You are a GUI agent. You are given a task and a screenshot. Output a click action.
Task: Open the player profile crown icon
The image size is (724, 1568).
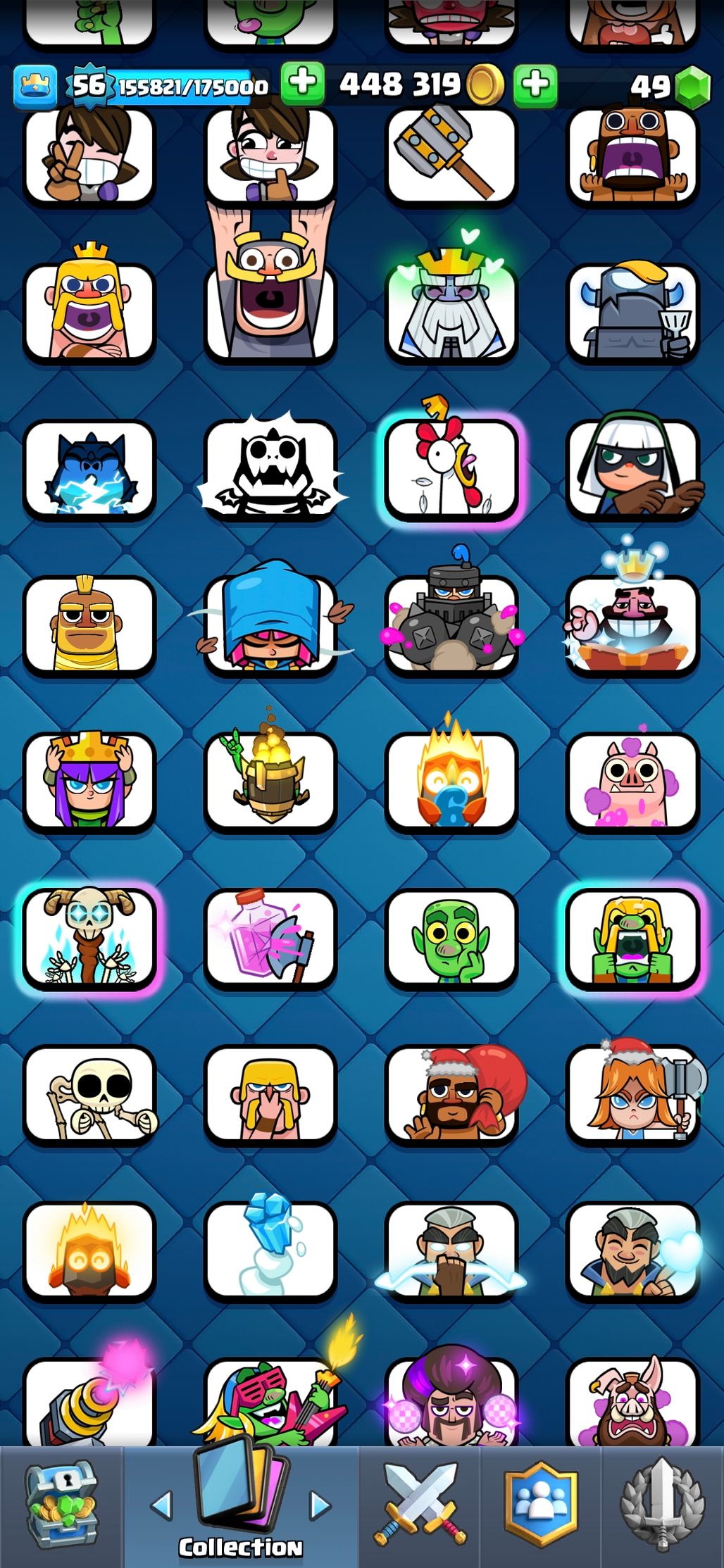(35, 87)
